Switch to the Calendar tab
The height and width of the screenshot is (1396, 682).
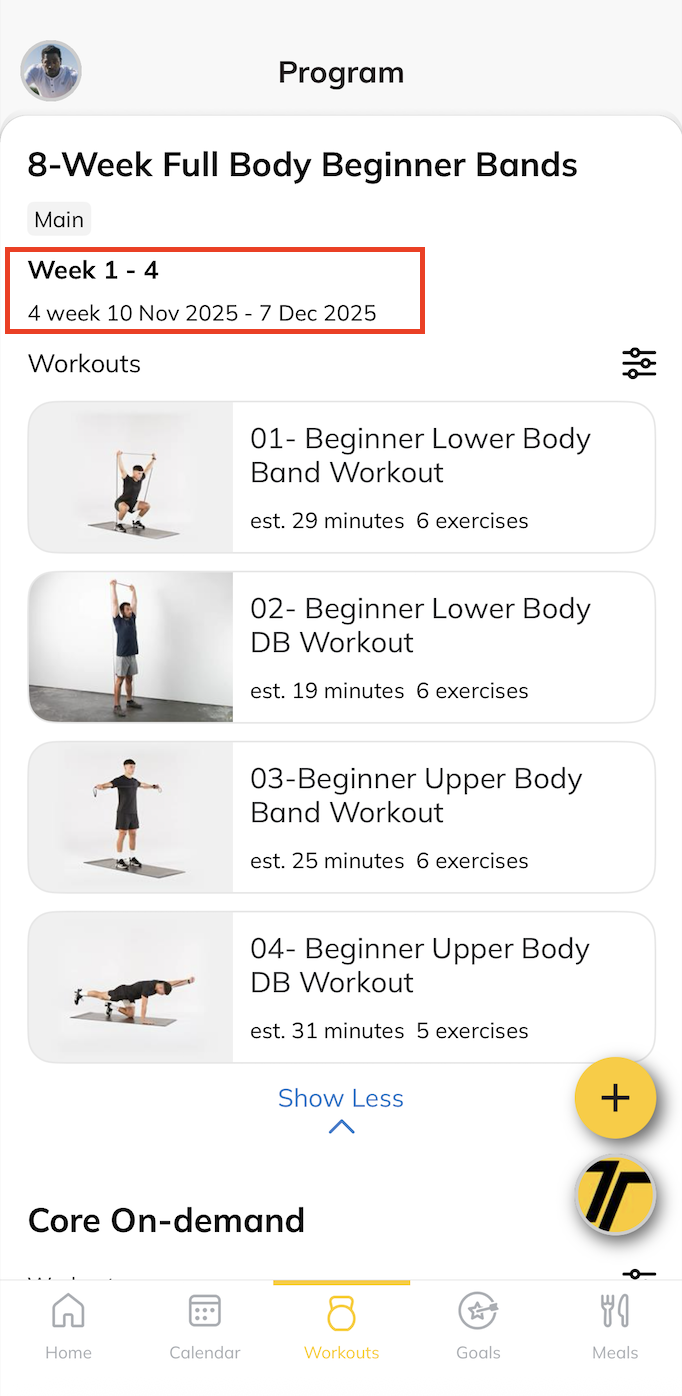(205, 1326)
